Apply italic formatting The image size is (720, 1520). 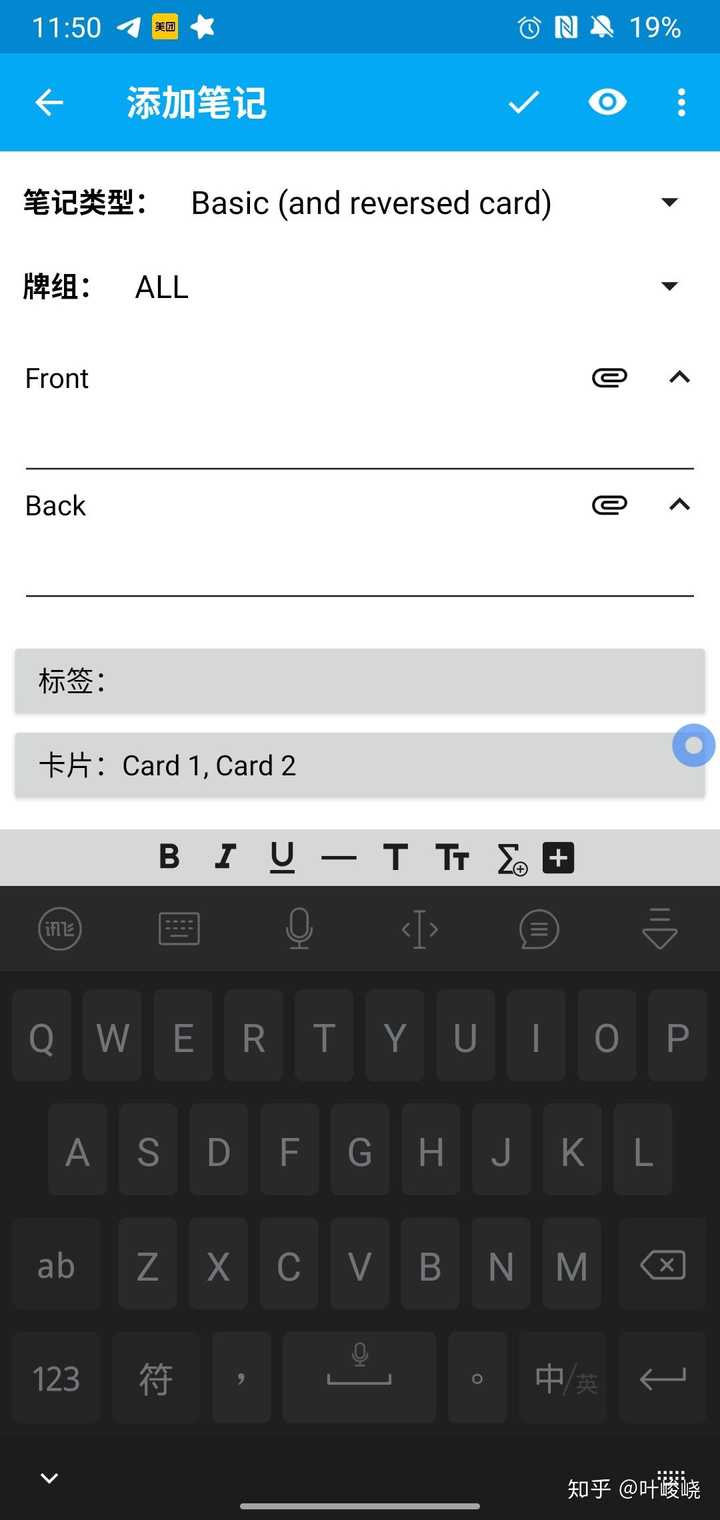click(225, 857)
